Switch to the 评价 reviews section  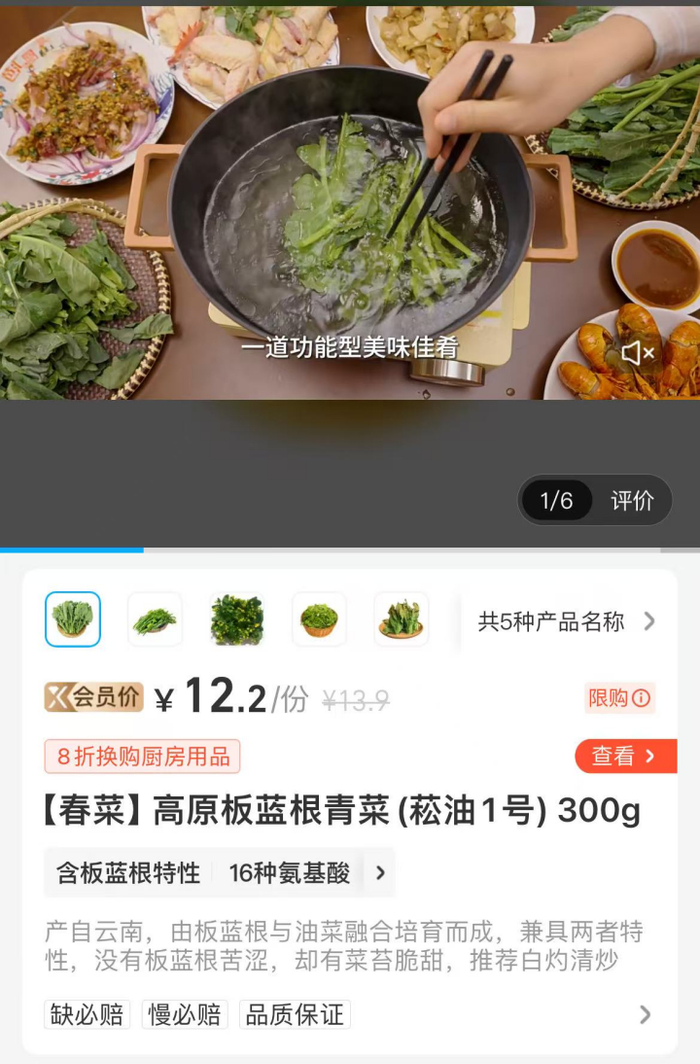(632, 500)
